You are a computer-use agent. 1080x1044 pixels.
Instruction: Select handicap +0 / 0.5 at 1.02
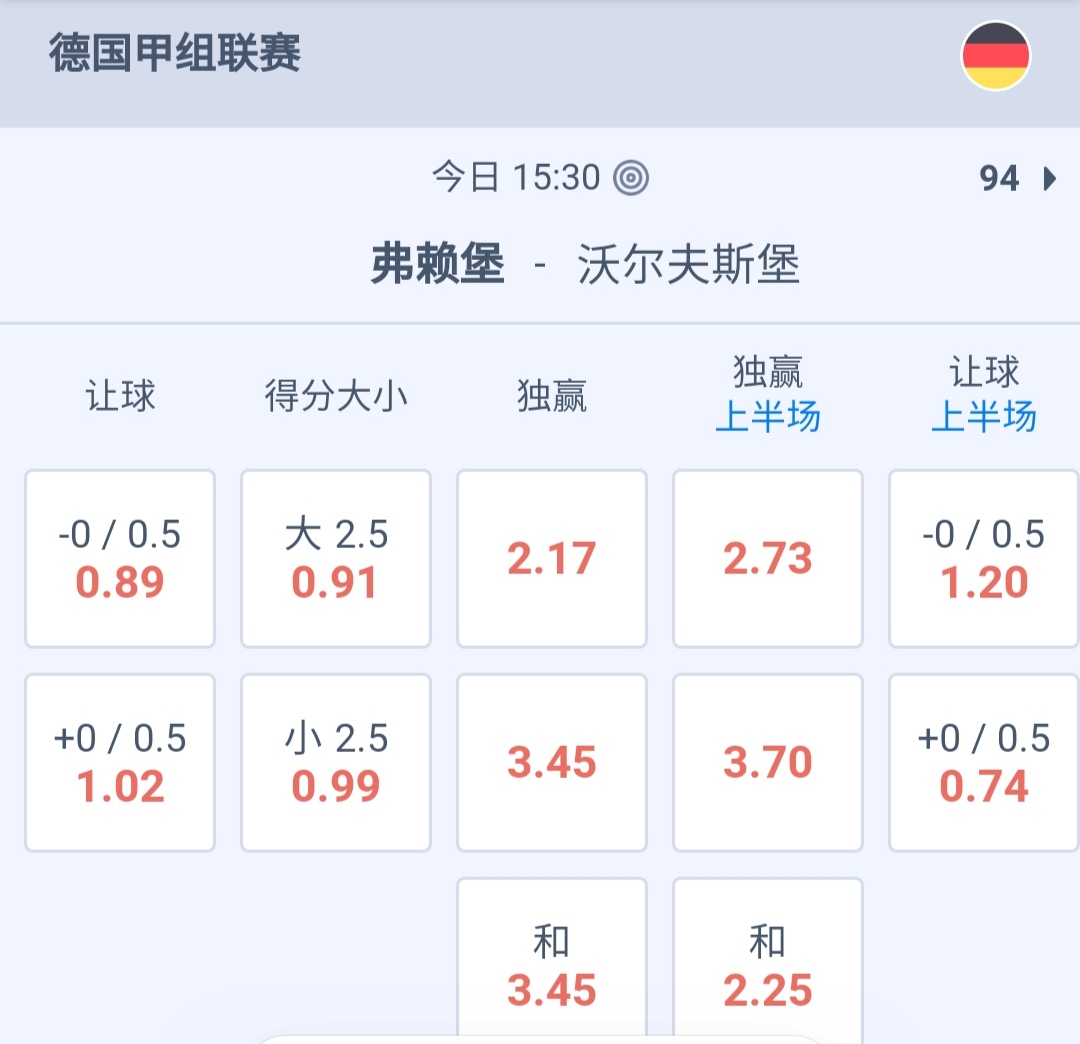pos(120,763)
